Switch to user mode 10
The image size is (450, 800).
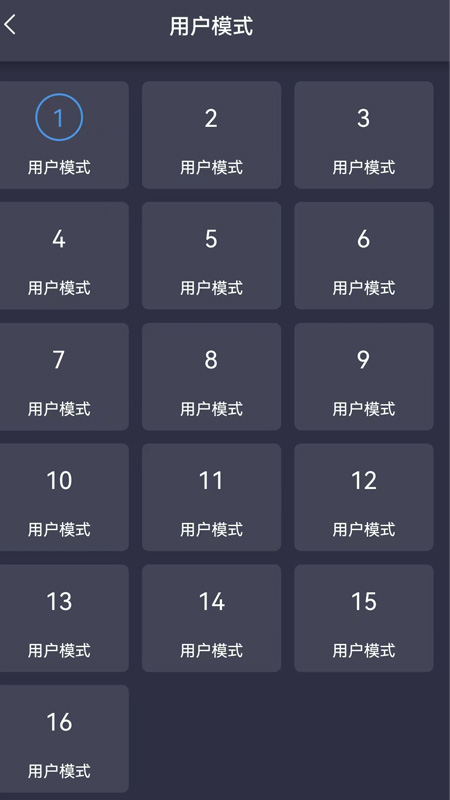click(x=59, y=497)
